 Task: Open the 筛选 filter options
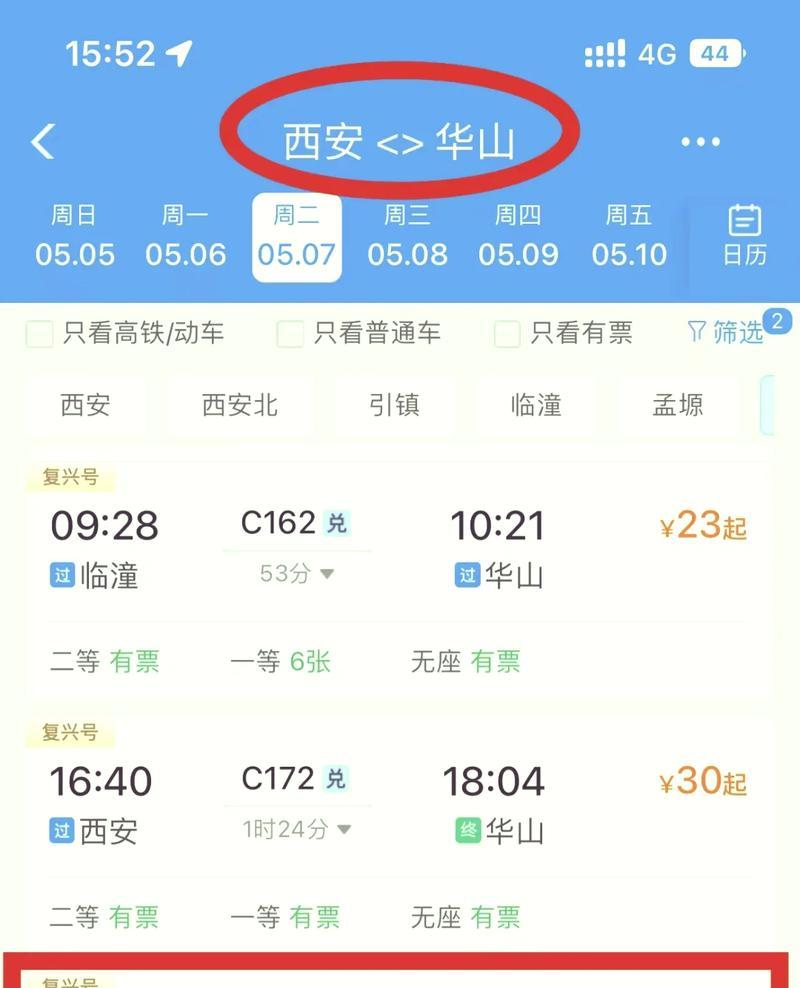[x=728, y=332]
